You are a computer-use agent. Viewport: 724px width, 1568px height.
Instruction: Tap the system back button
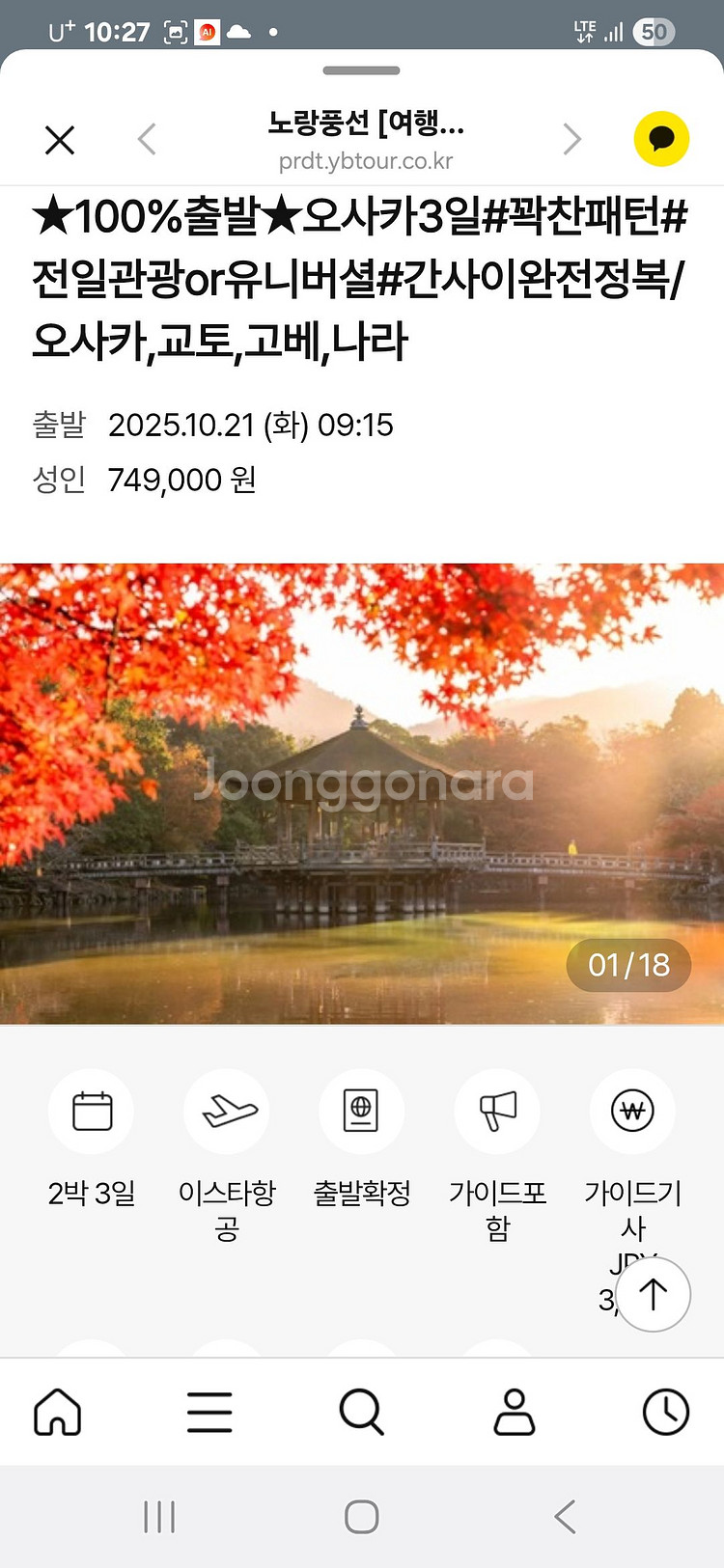coord(565,1517)
